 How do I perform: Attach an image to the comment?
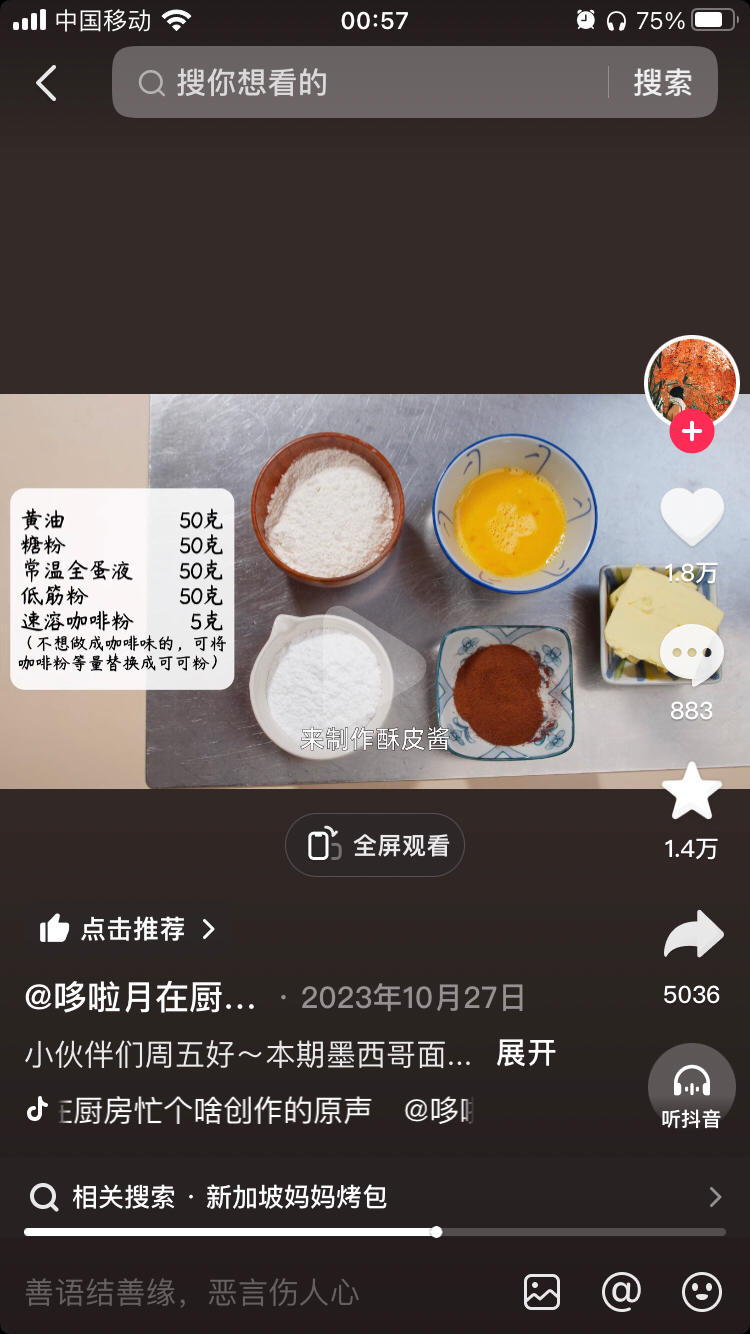(x=542, y=1292)
